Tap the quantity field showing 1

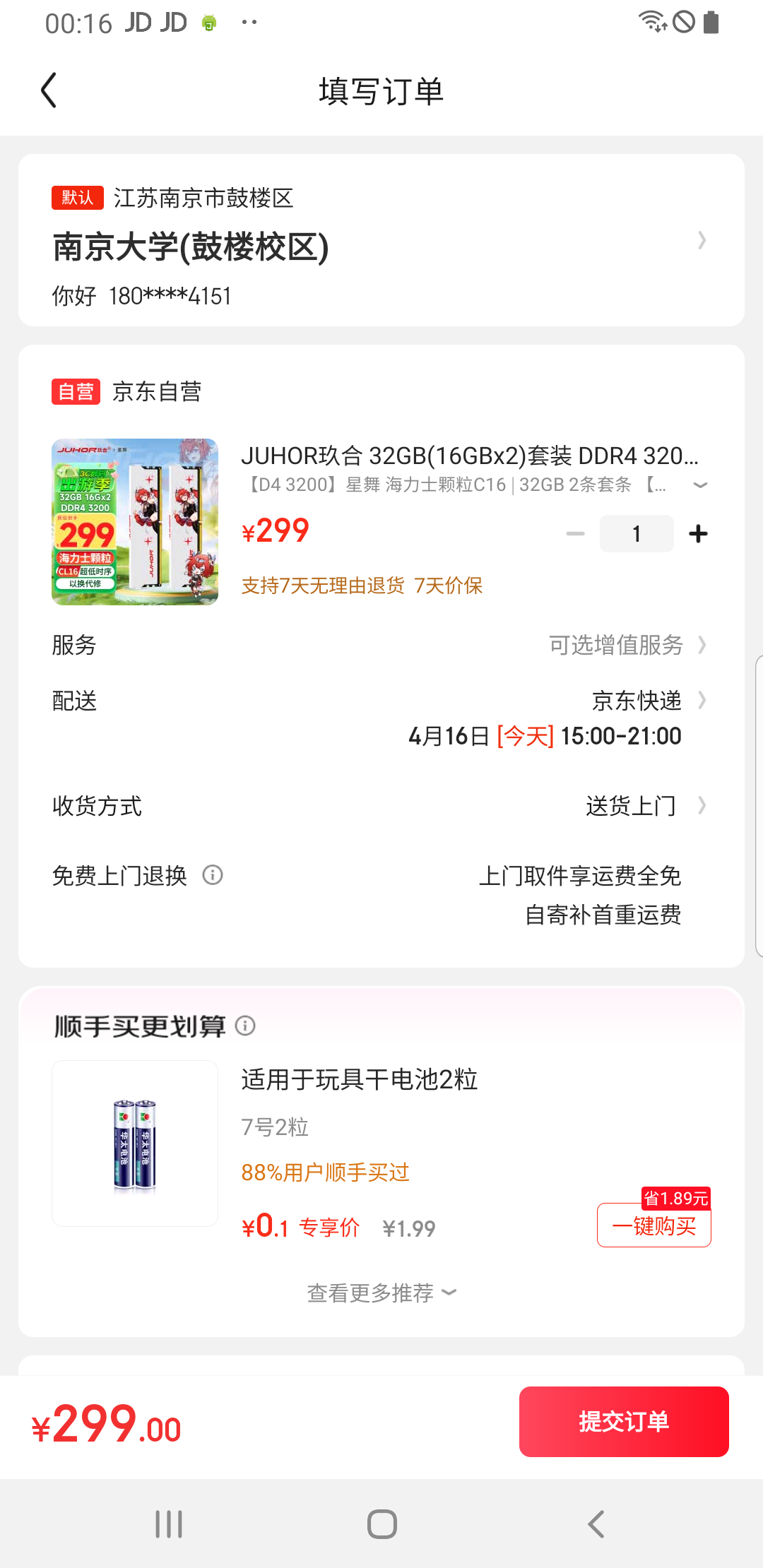[x=636, y=533]
